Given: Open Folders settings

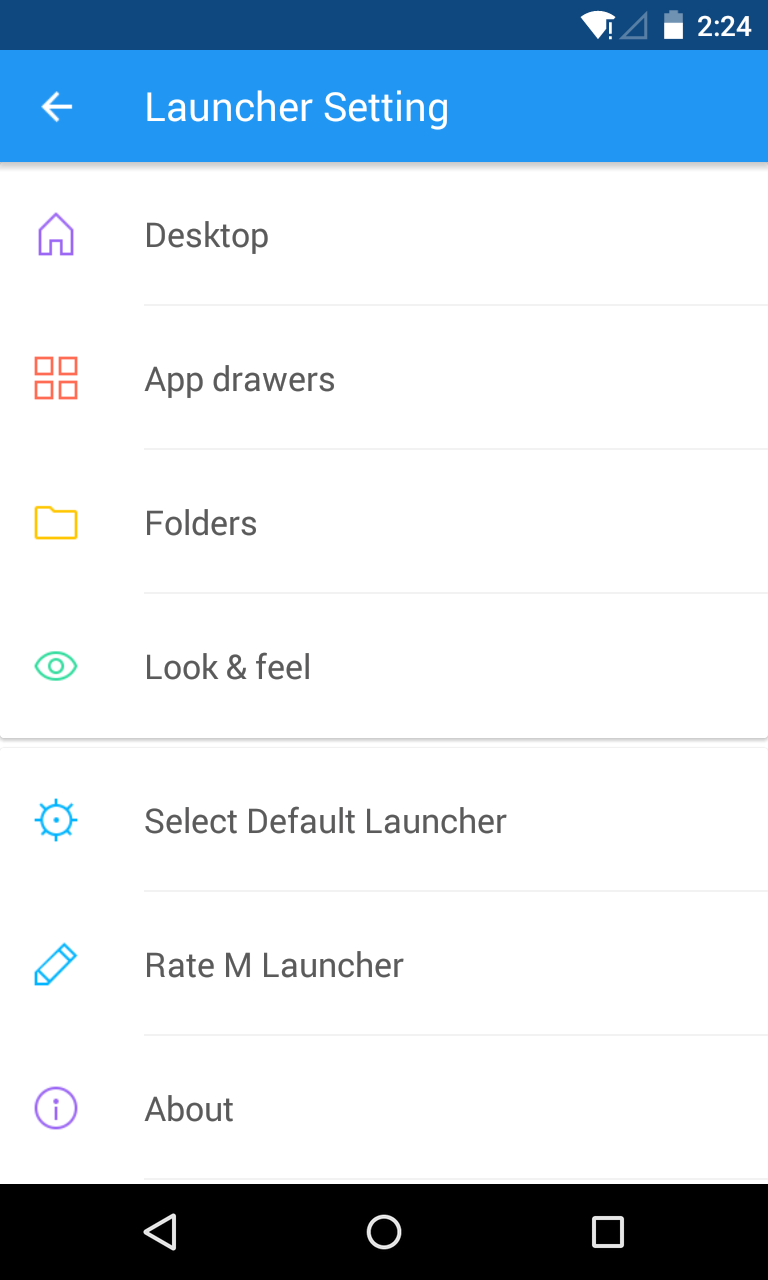Looking at the screenshot, I should 384,523.
